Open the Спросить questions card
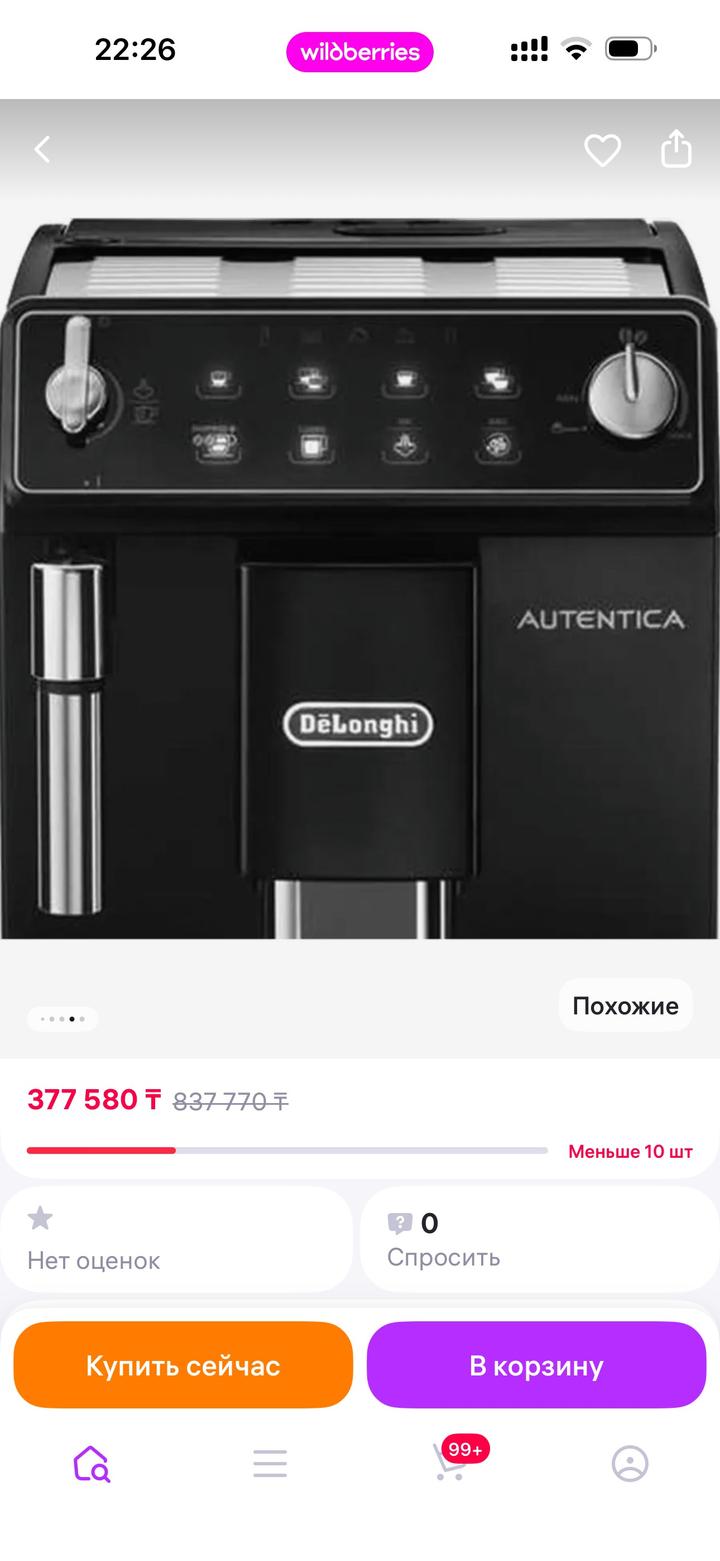Viewport: 720px width, 1561px height. pos(538,1240)
